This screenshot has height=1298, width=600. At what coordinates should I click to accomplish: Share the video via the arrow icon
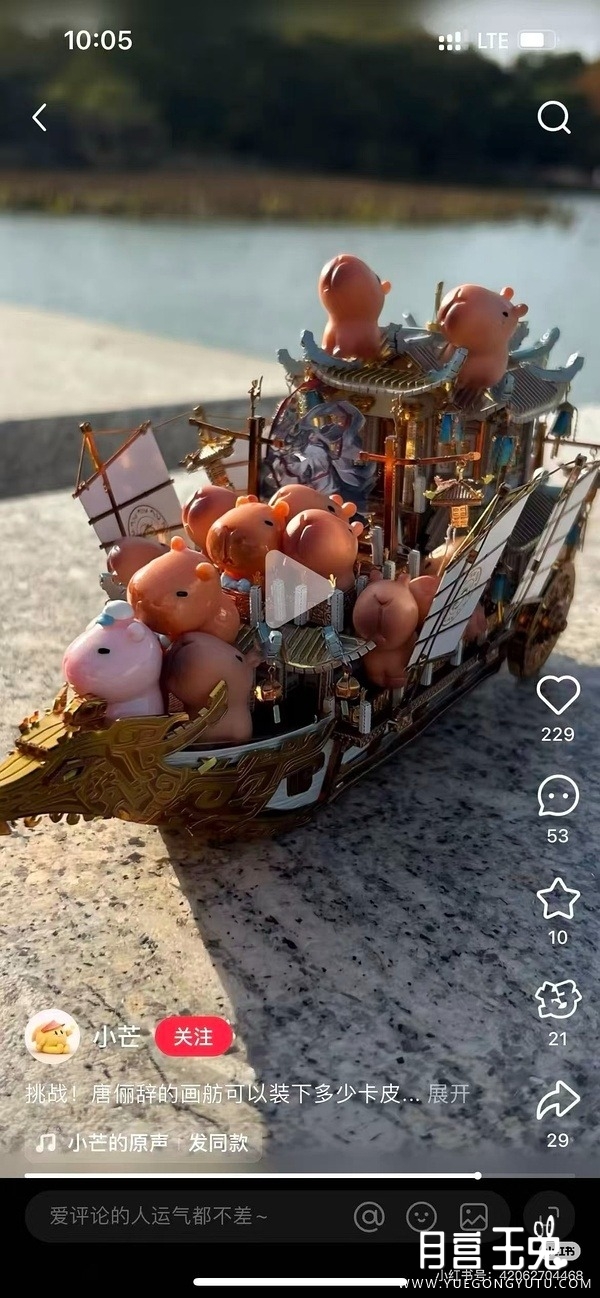tap(558, 1100)
